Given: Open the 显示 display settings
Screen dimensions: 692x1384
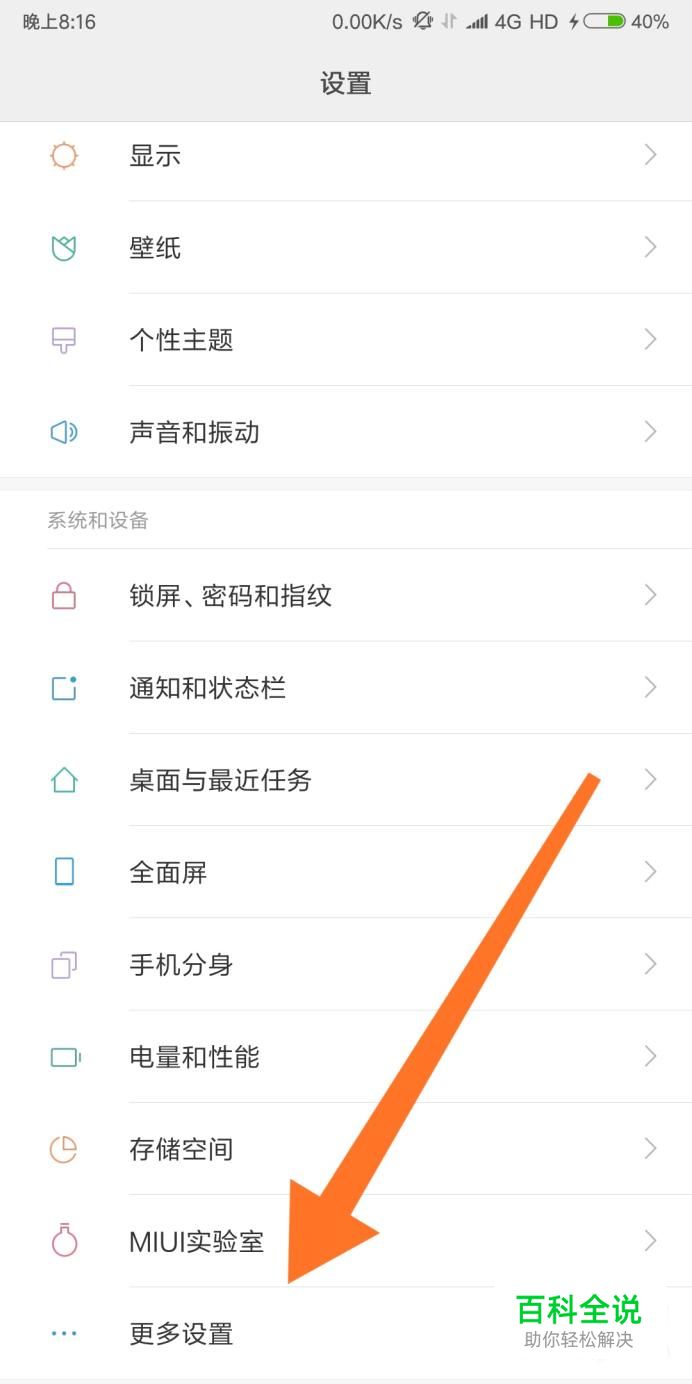Looking at the screenshot, I should [155, 156].
